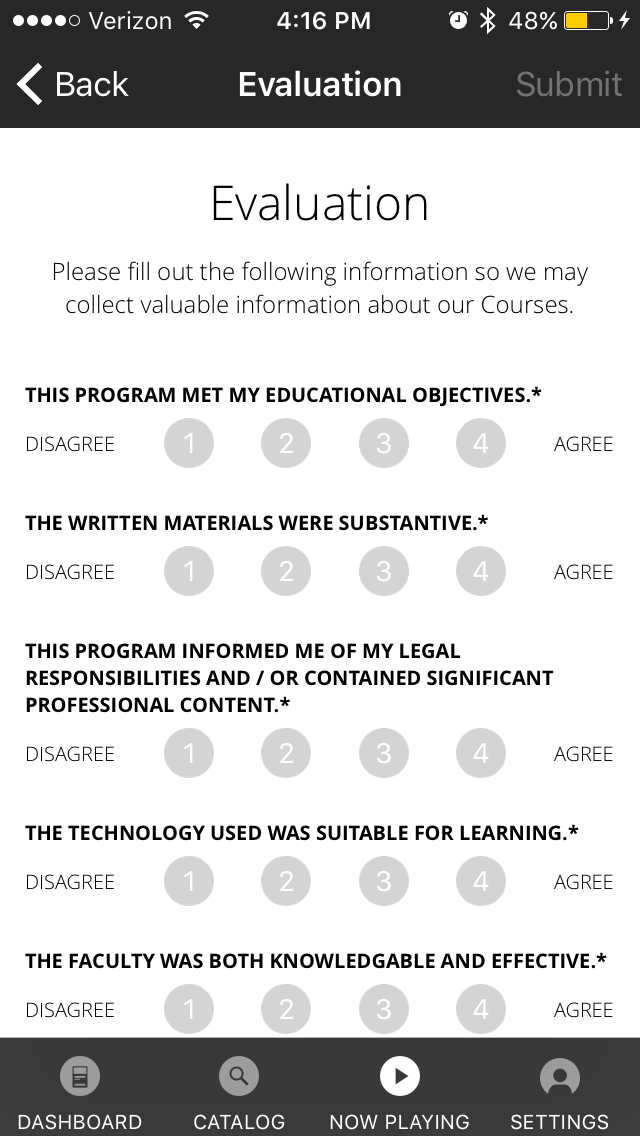Rate 1 for program met educational objectives

point(189,443)
